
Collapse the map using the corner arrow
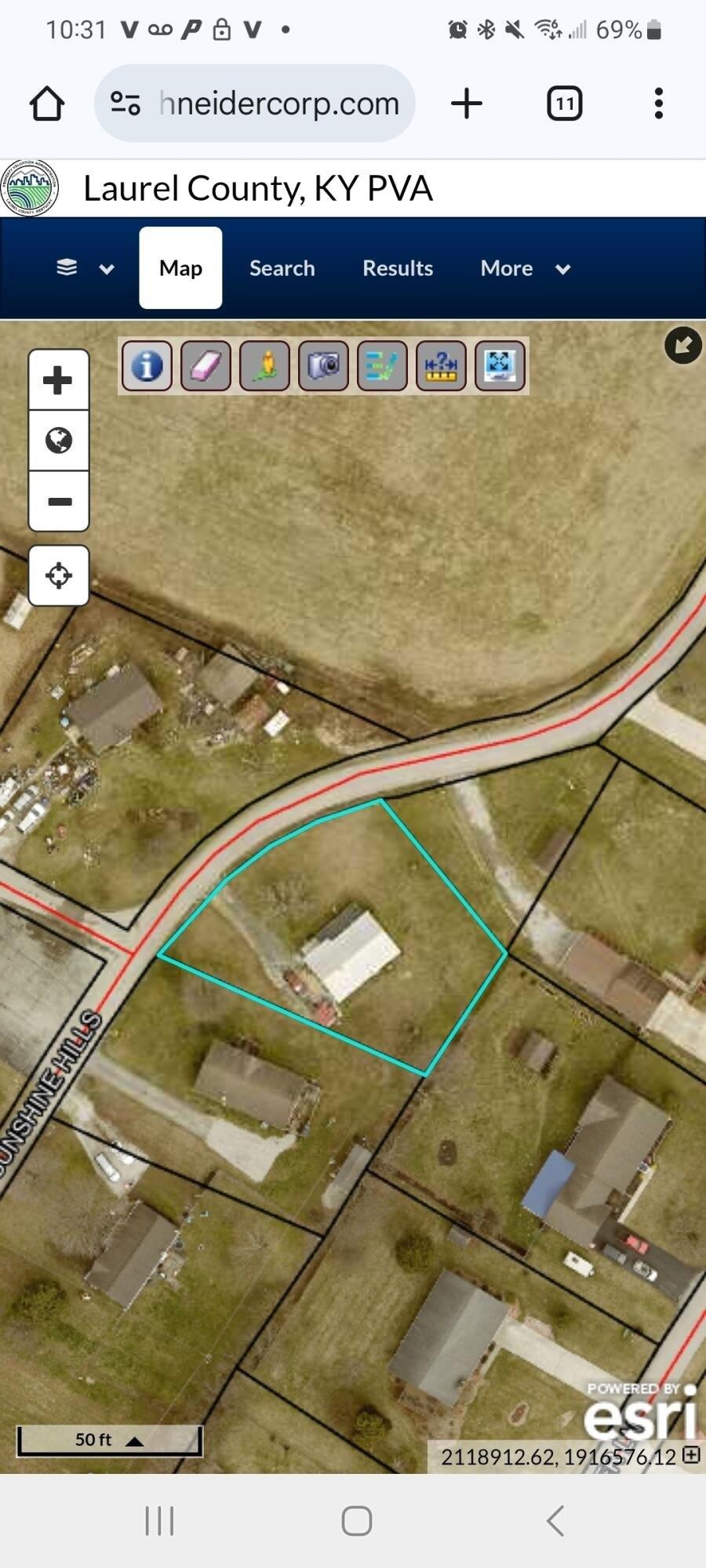tap(682, 346)
